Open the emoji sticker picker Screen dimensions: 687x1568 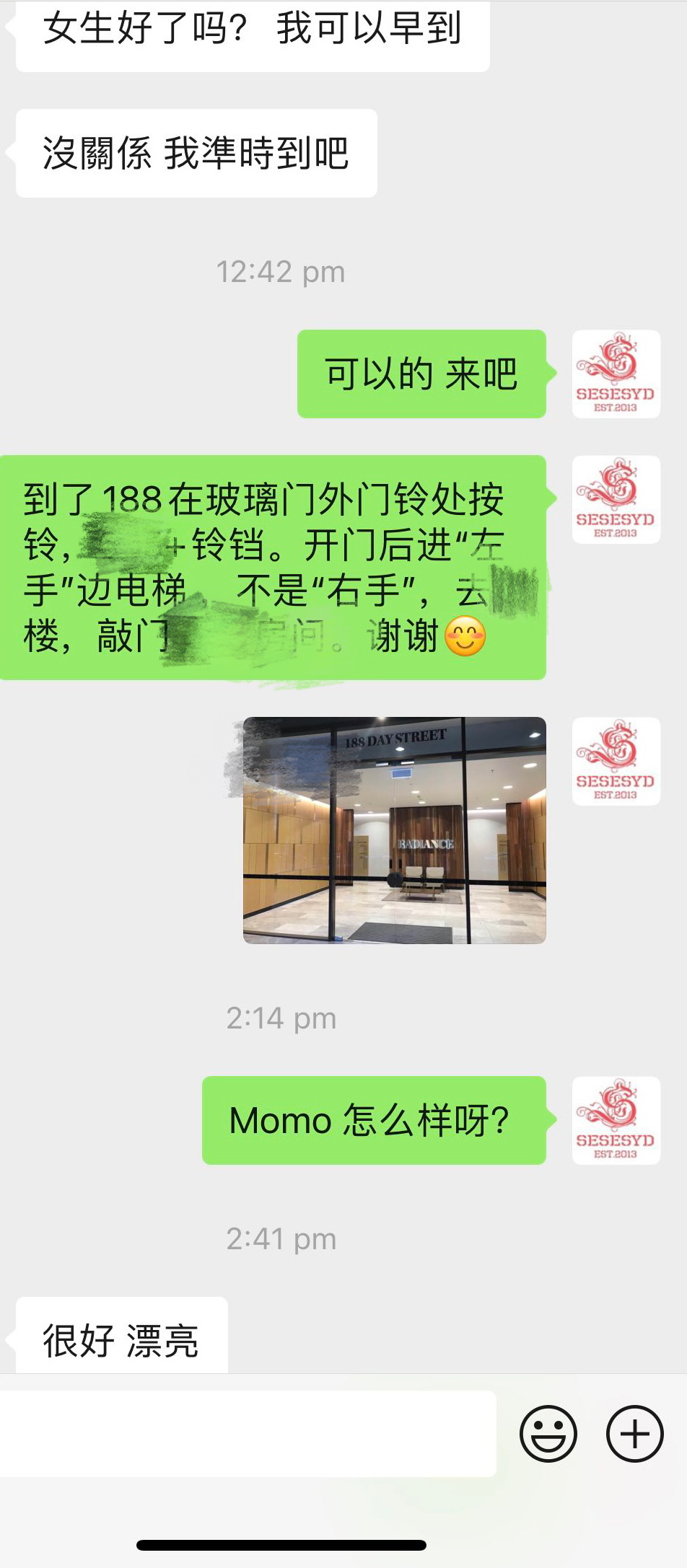tap(548, 1433)
